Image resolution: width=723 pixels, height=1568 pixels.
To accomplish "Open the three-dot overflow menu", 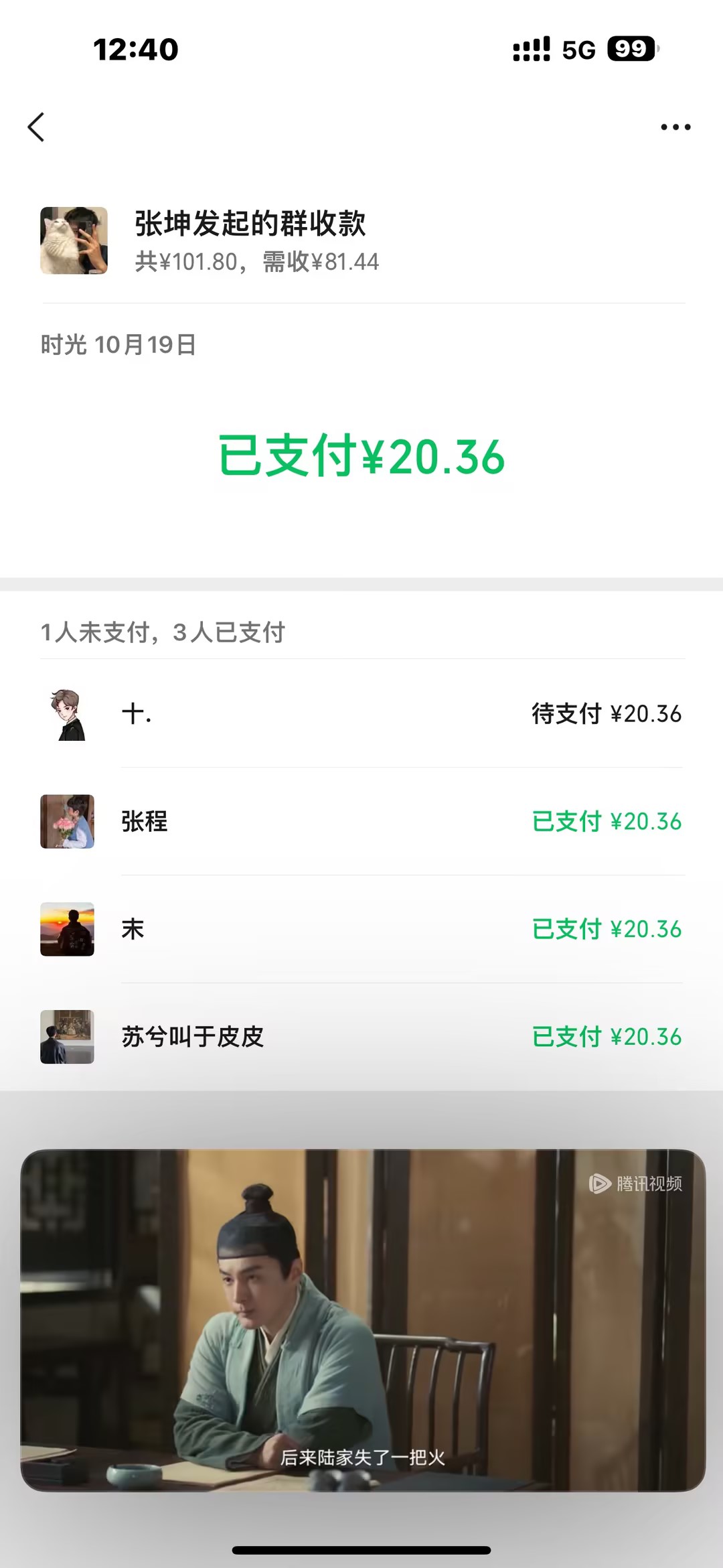I will pyautogui.click(x=675, y=127).
